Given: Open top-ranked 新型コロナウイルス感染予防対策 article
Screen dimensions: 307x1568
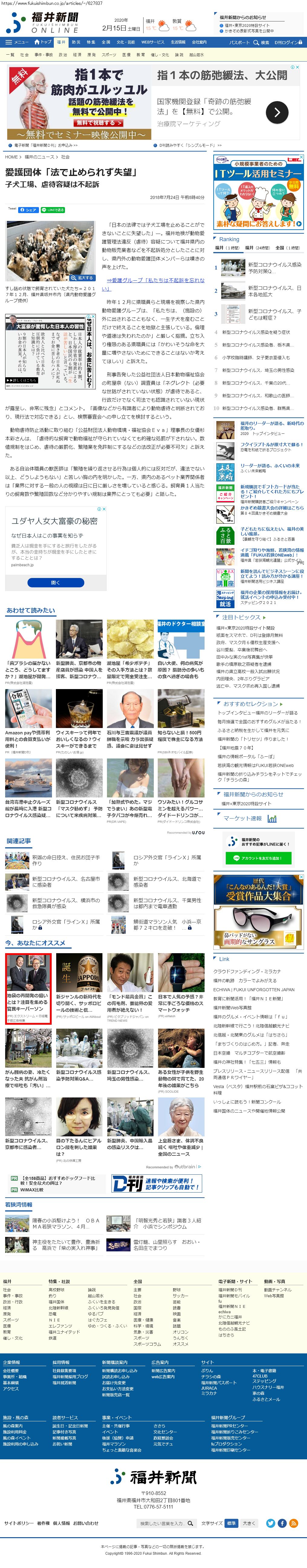Looking at the screenshot, I should [x=273, y=268].
